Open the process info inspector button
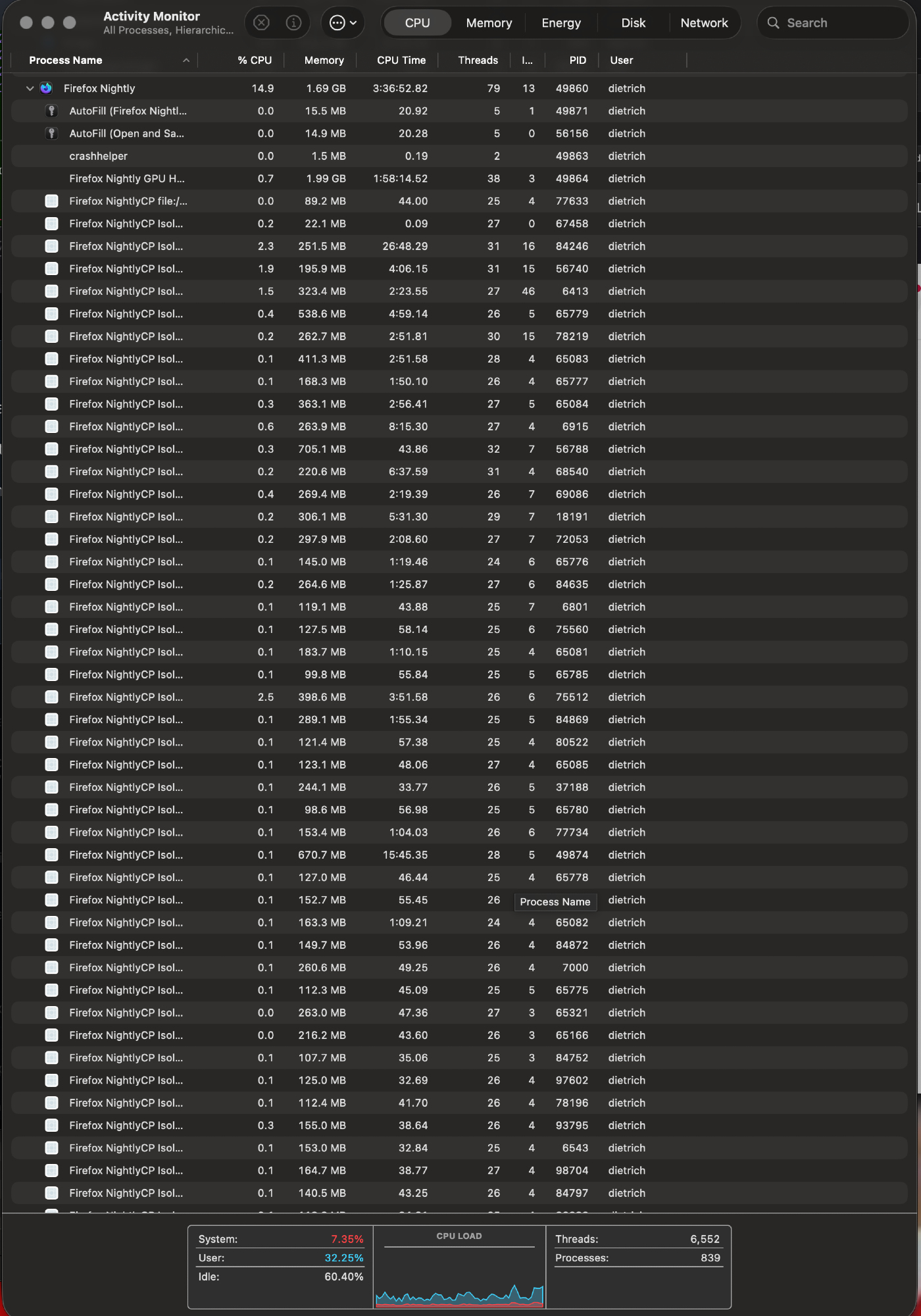 [293, 23]
